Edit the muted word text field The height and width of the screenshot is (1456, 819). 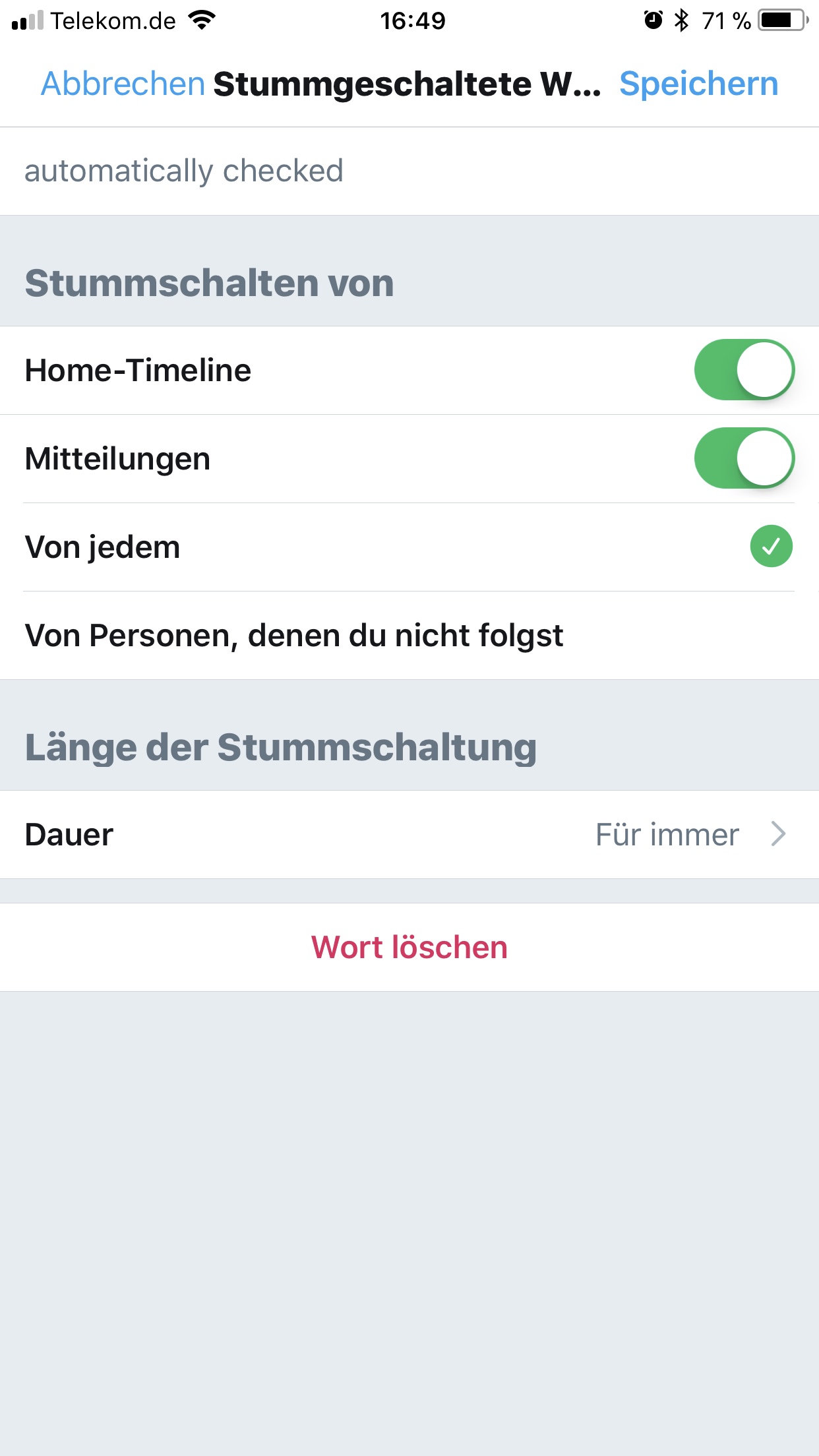(x=409, y=171)
